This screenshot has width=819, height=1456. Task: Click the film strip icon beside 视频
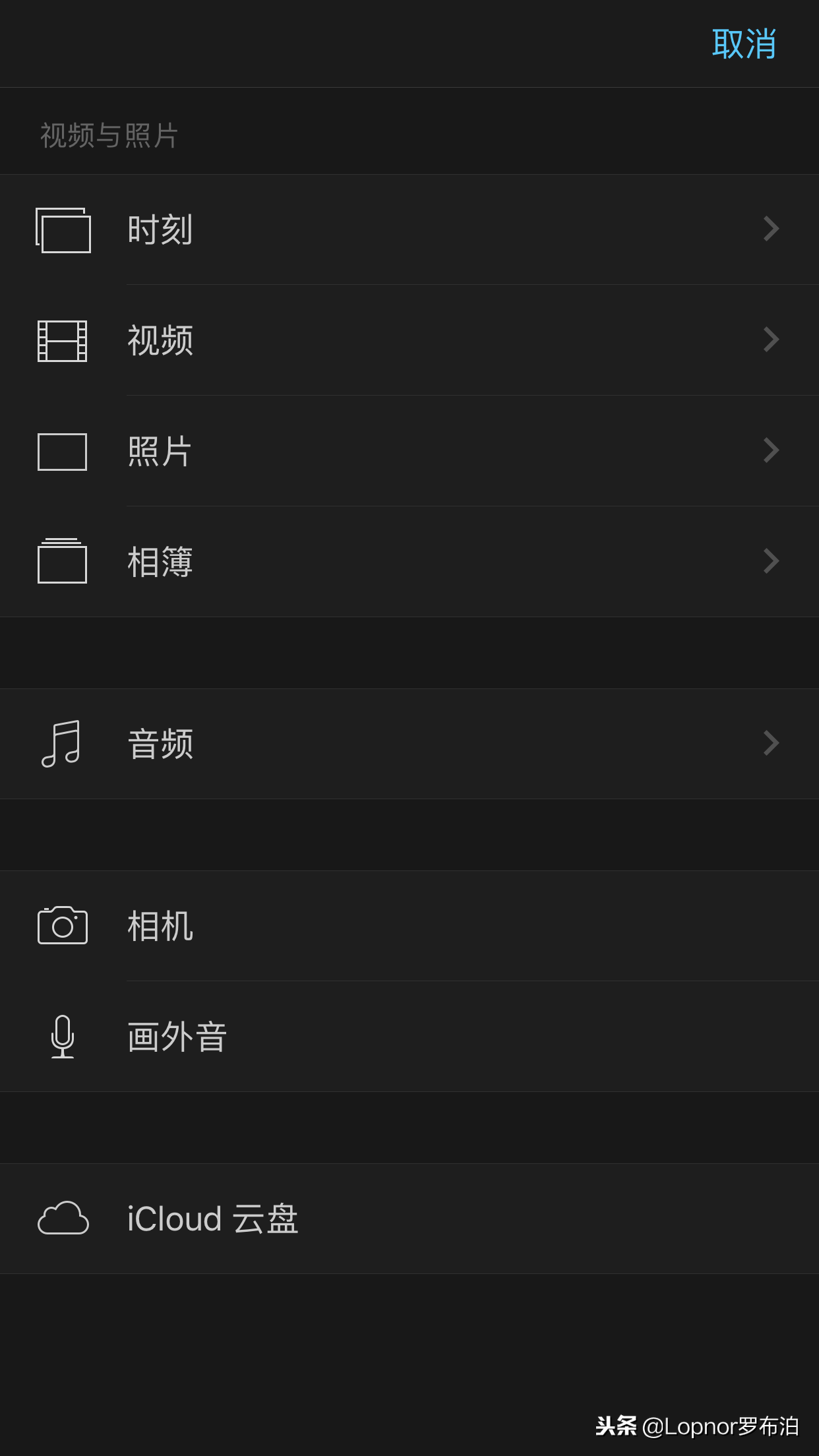[63, 342]
